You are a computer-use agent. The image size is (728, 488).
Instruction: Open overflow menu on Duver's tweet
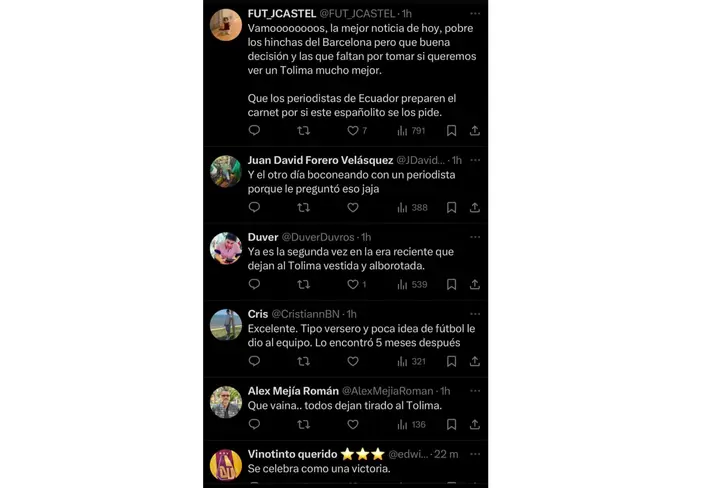pos(475,237)
